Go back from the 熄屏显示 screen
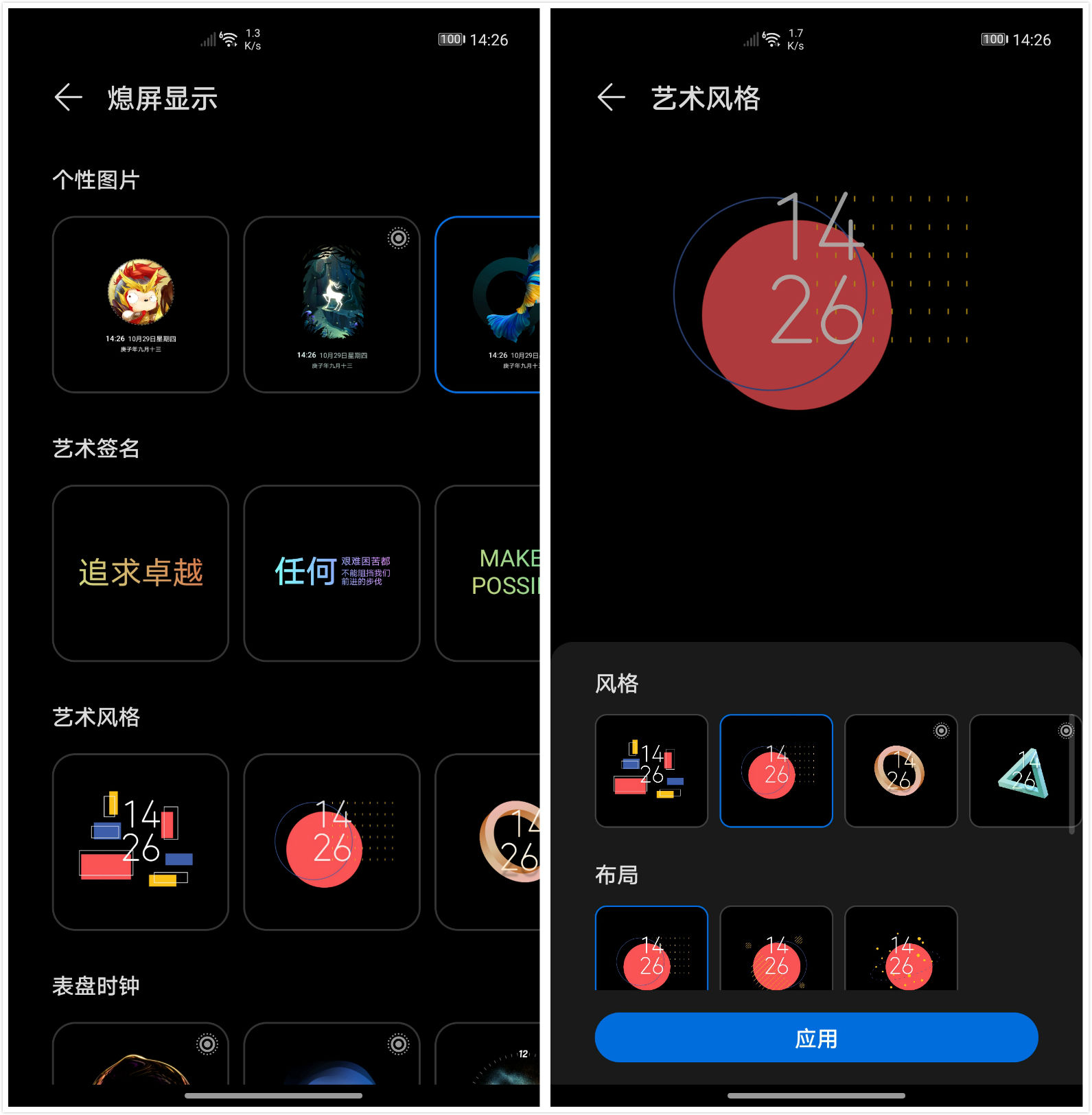The height and width of the screenshot is (1115, 1092). [x=69, y=97]
